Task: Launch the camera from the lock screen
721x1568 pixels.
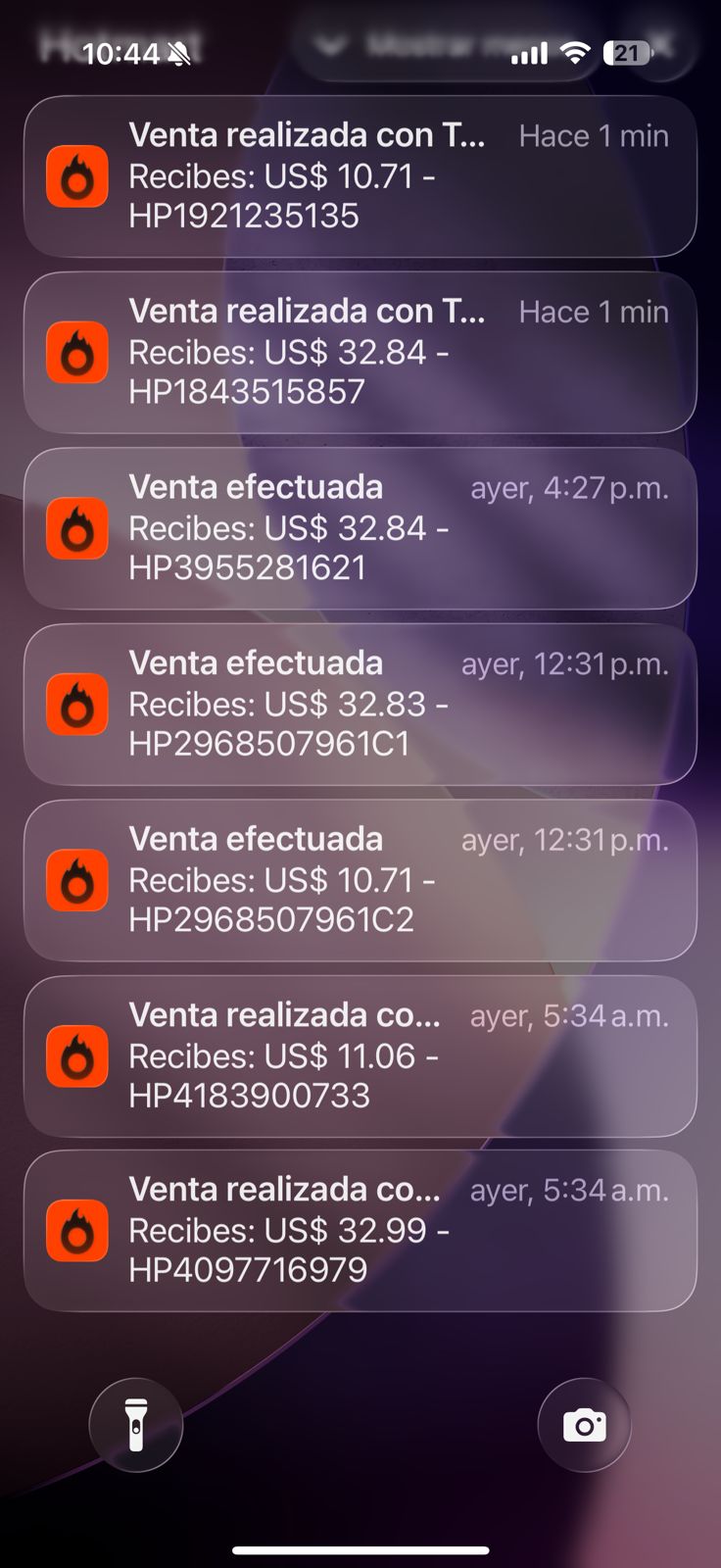Action: (584, 1425)
